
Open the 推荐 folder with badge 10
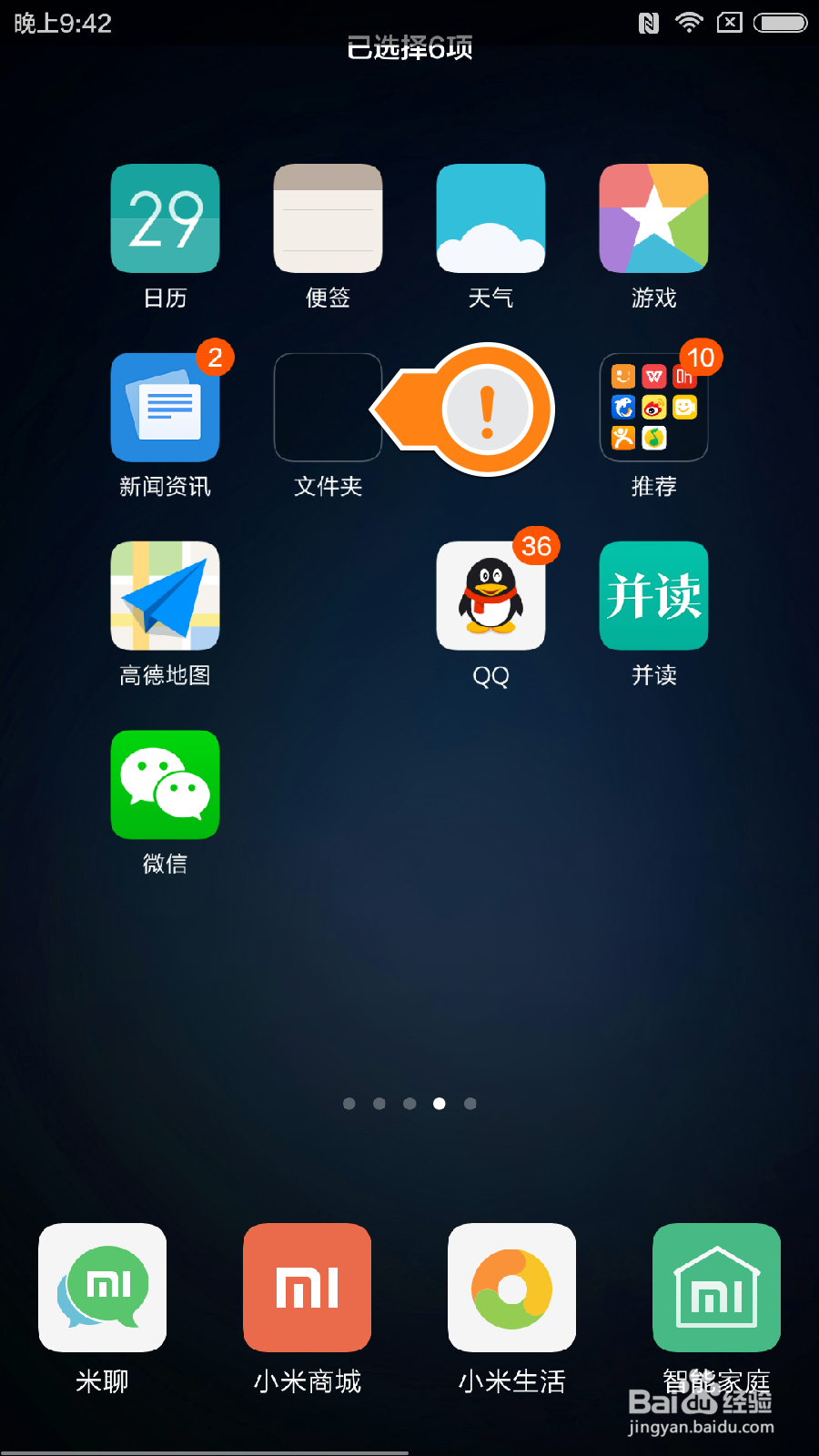pos(652,407)
